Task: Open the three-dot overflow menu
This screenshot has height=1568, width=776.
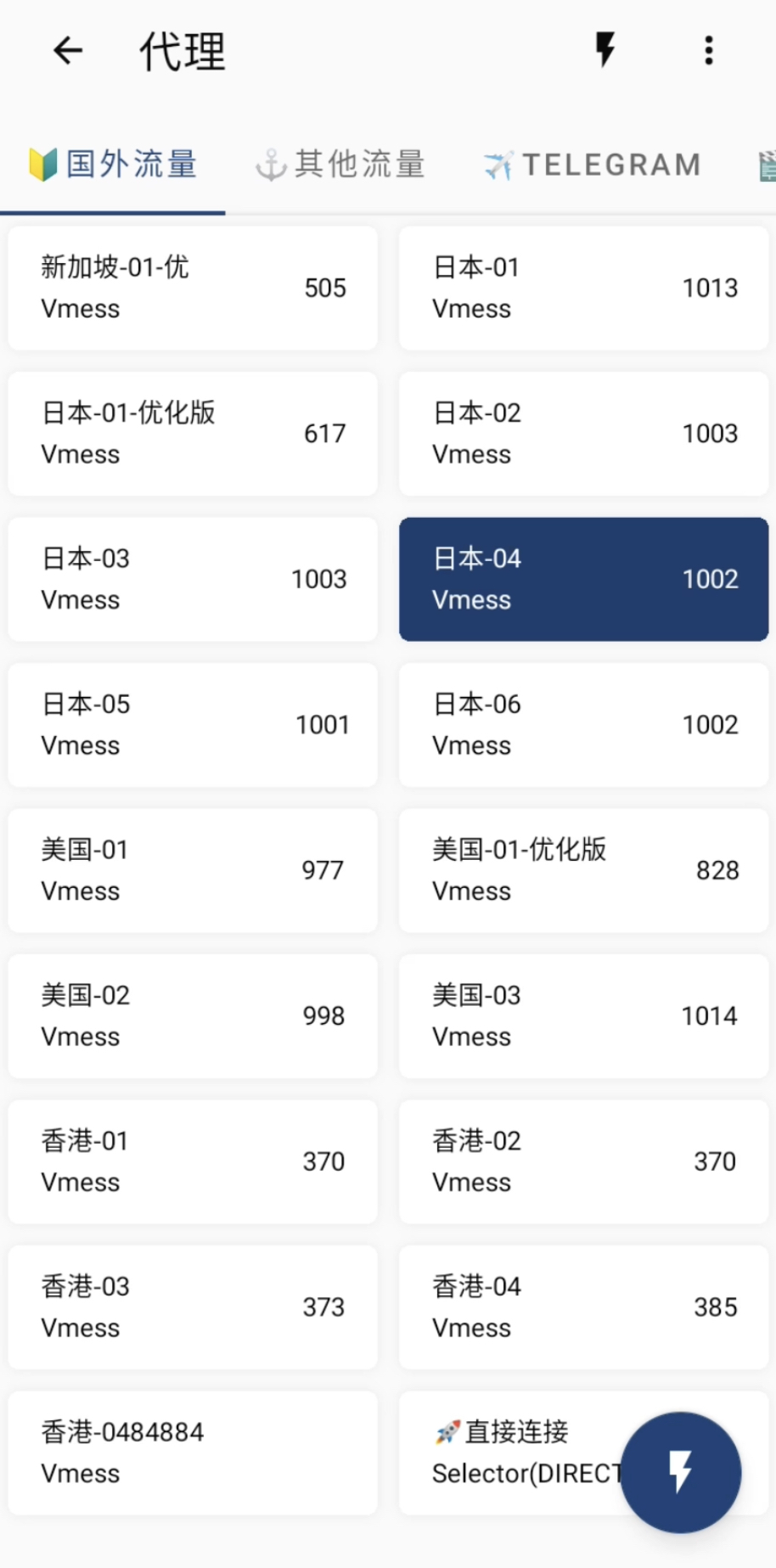Action: click(709, 50)
